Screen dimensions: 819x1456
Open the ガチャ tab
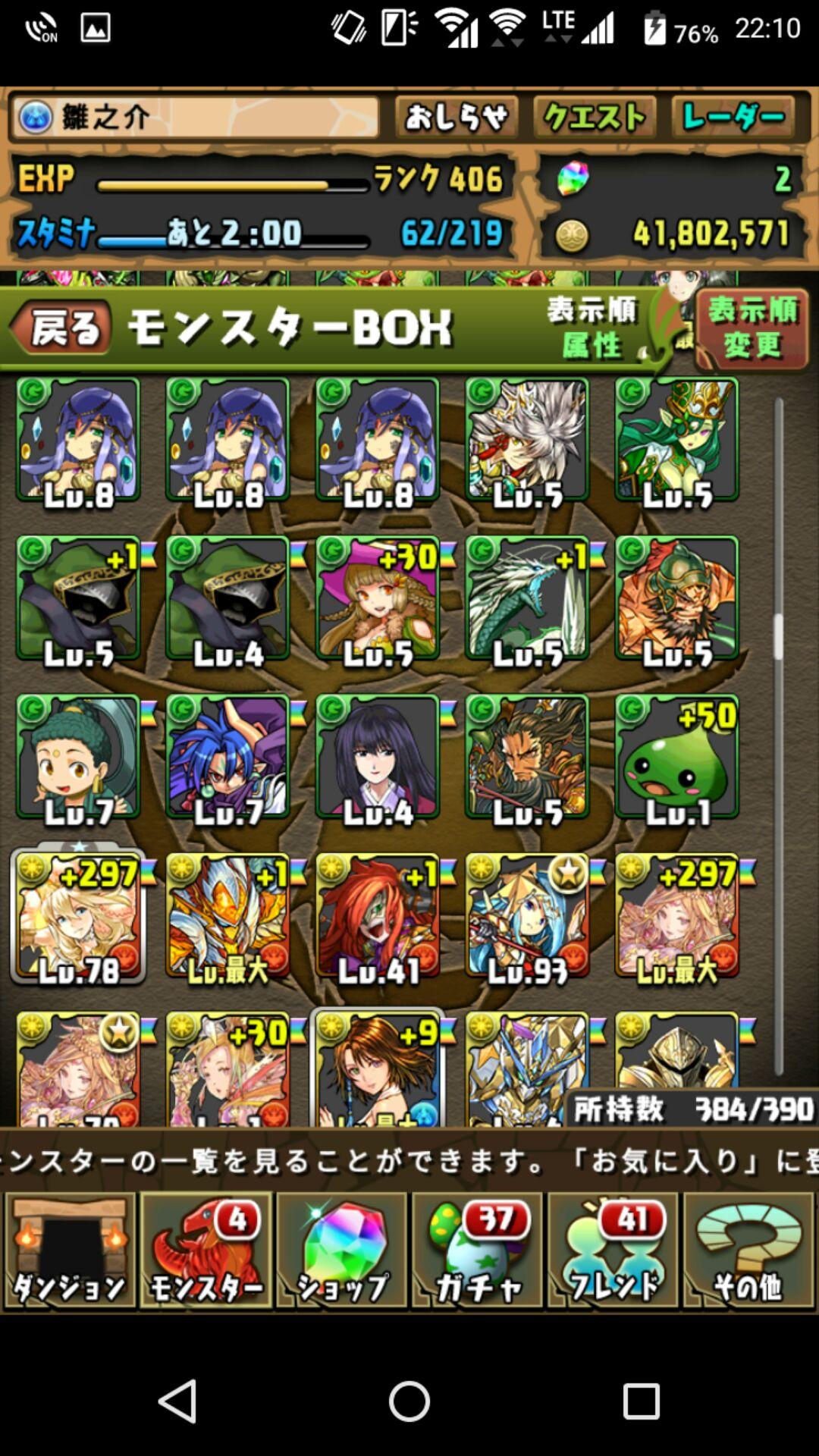478,1250
